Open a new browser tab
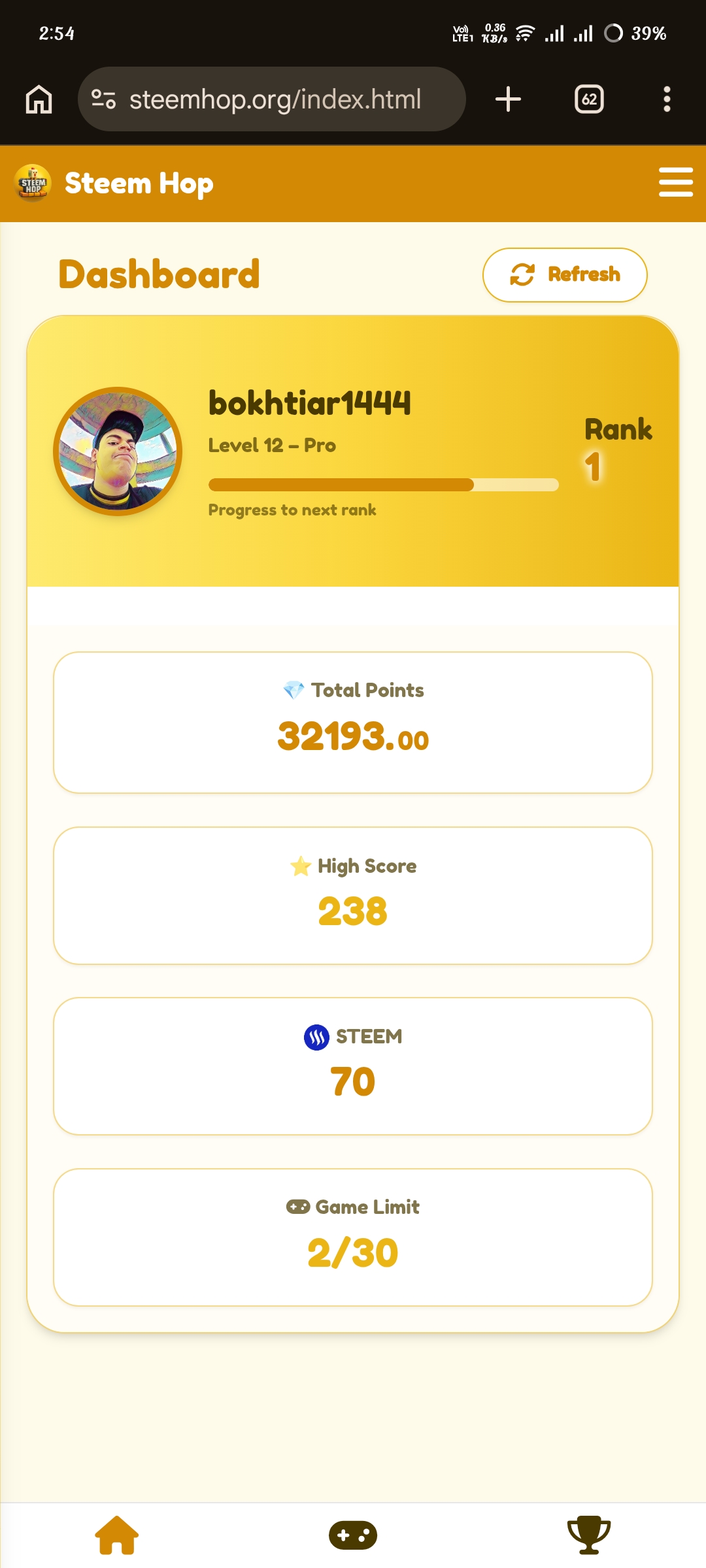Viewport: 706px width, 1568px height. [x=508, y=99]
